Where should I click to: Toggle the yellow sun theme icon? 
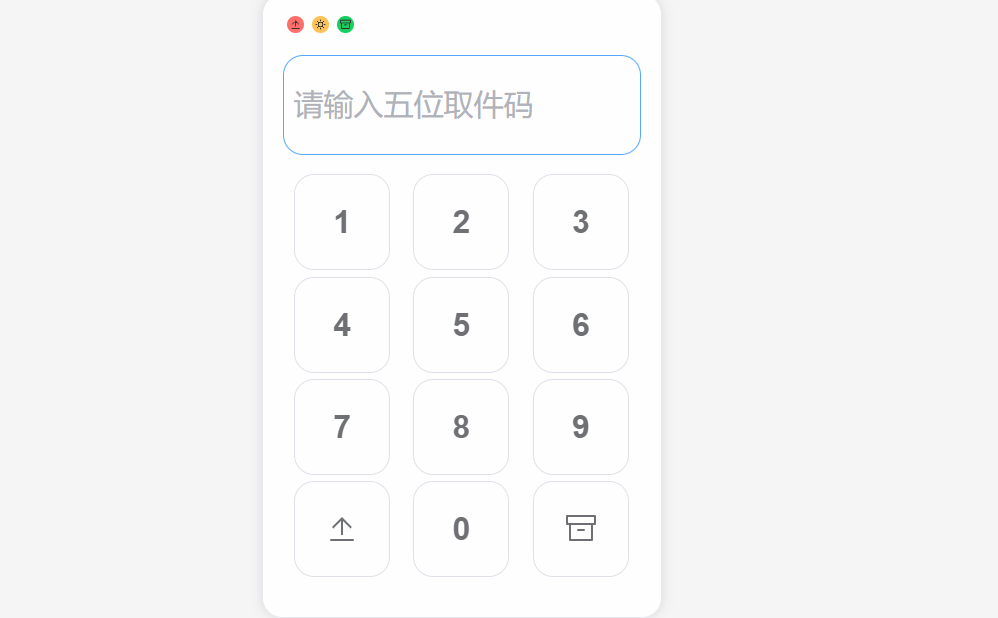(320, 24)
